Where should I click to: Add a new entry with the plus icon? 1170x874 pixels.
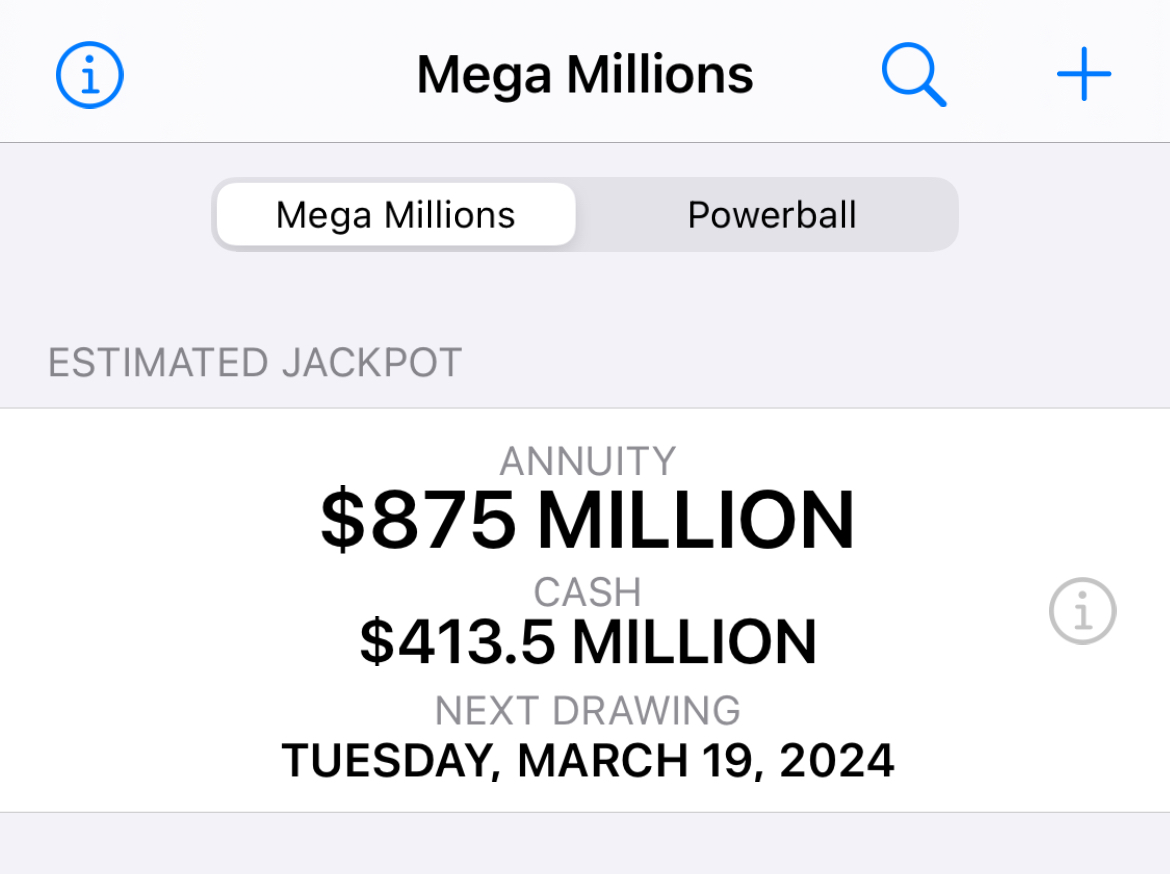click(x=1084, y=74)
